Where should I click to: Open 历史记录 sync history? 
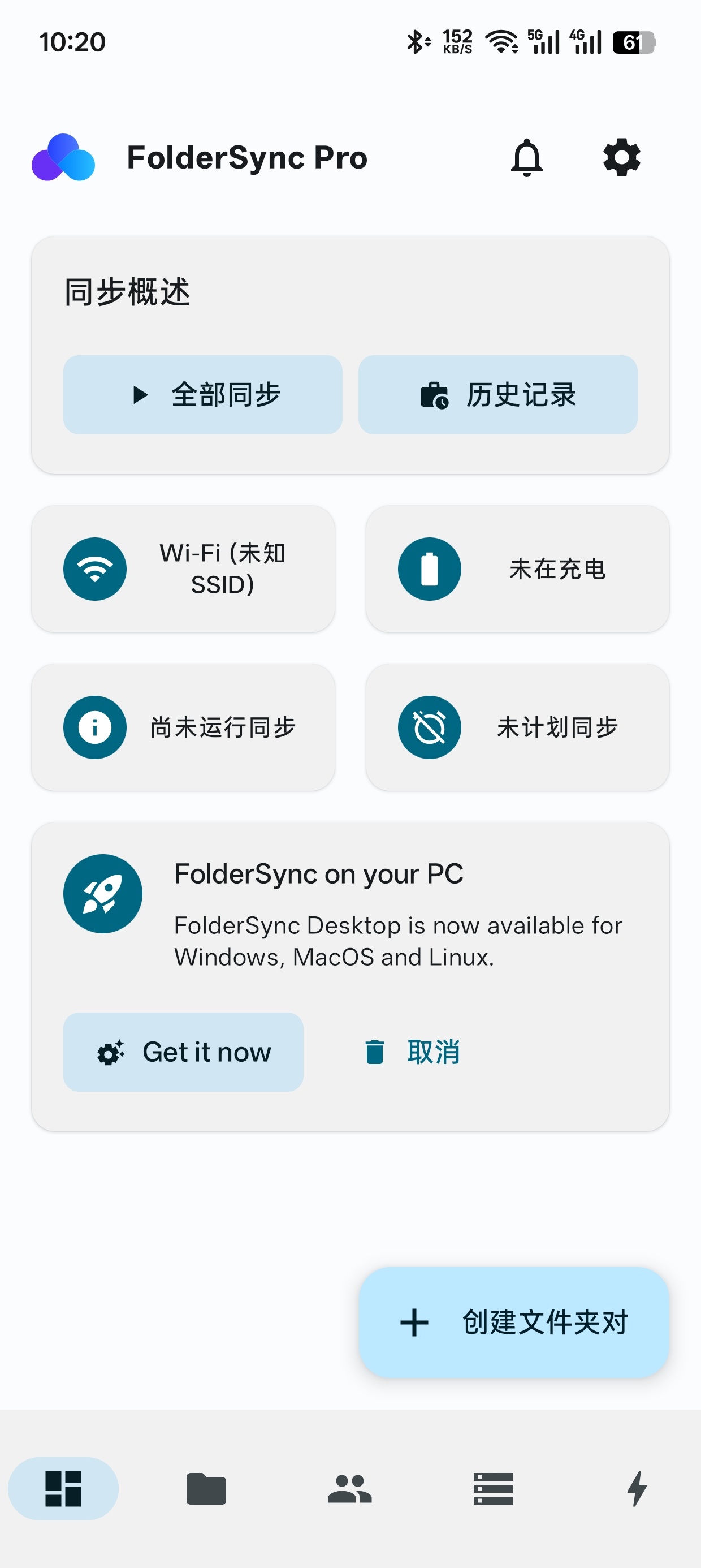tap(497, 394)
